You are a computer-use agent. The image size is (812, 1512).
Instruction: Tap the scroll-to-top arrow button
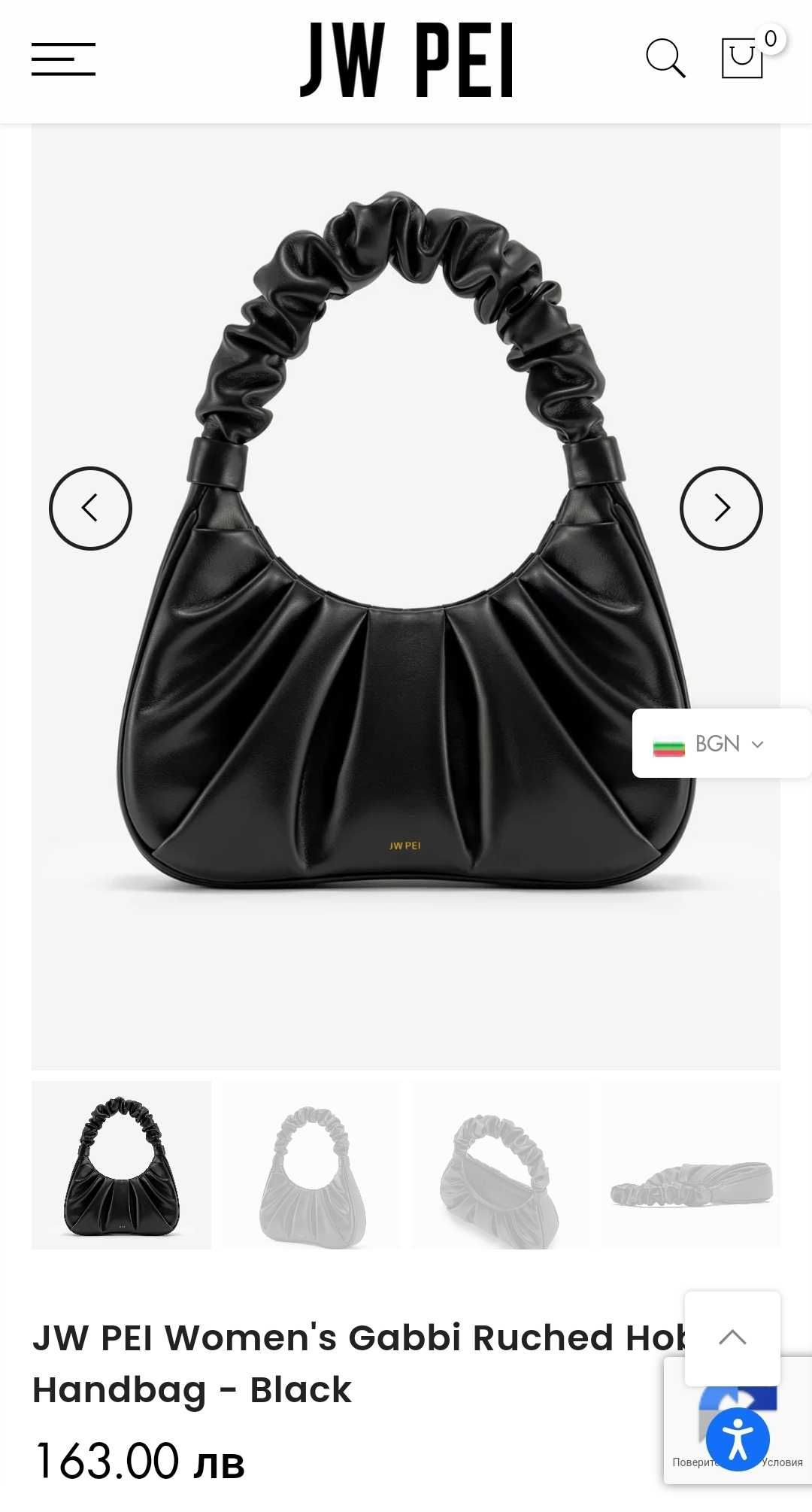coord(732,1338)
